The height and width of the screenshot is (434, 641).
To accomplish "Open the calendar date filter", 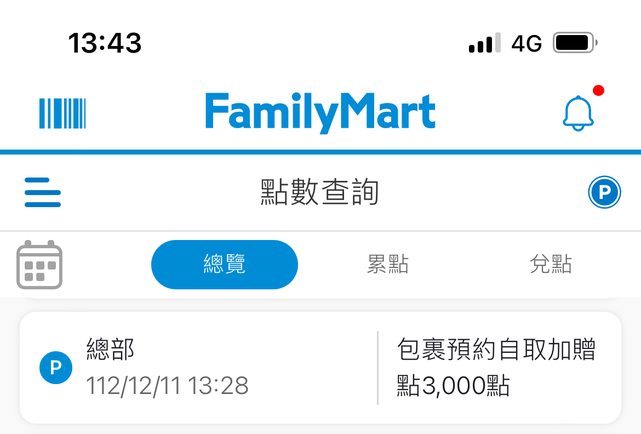I will point(40,265).
